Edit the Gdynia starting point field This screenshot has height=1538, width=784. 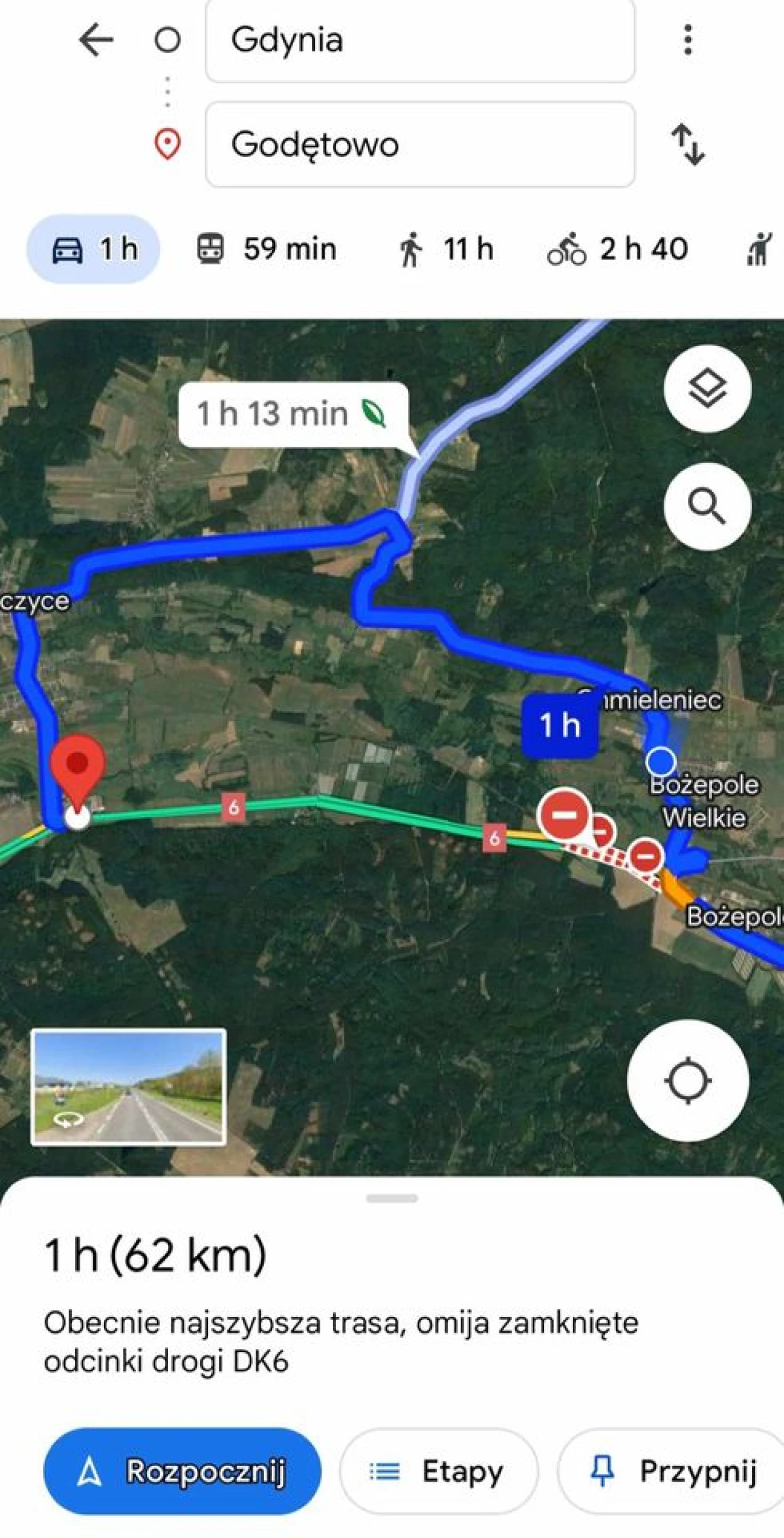click(x=420, y=40)
